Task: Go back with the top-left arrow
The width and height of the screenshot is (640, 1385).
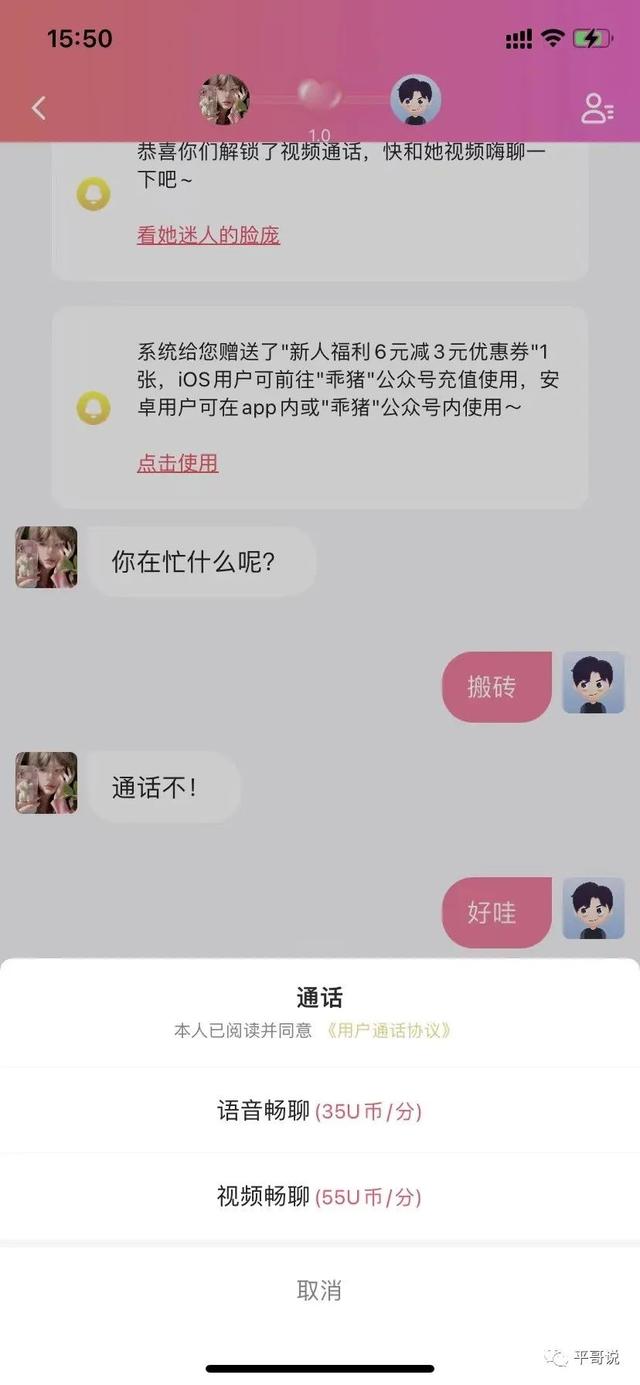Action: click(39, 108)
